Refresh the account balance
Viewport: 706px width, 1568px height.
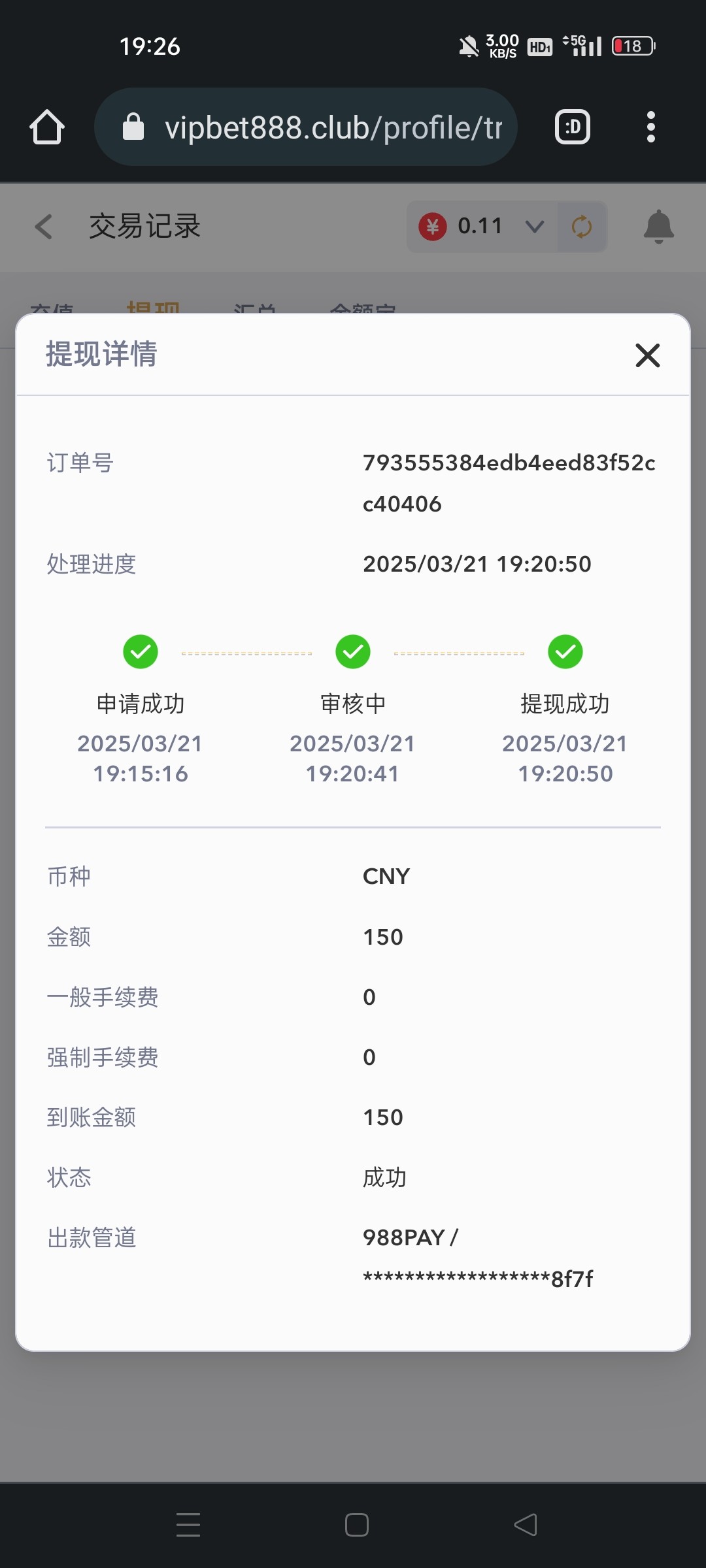(x=582, y=227)
